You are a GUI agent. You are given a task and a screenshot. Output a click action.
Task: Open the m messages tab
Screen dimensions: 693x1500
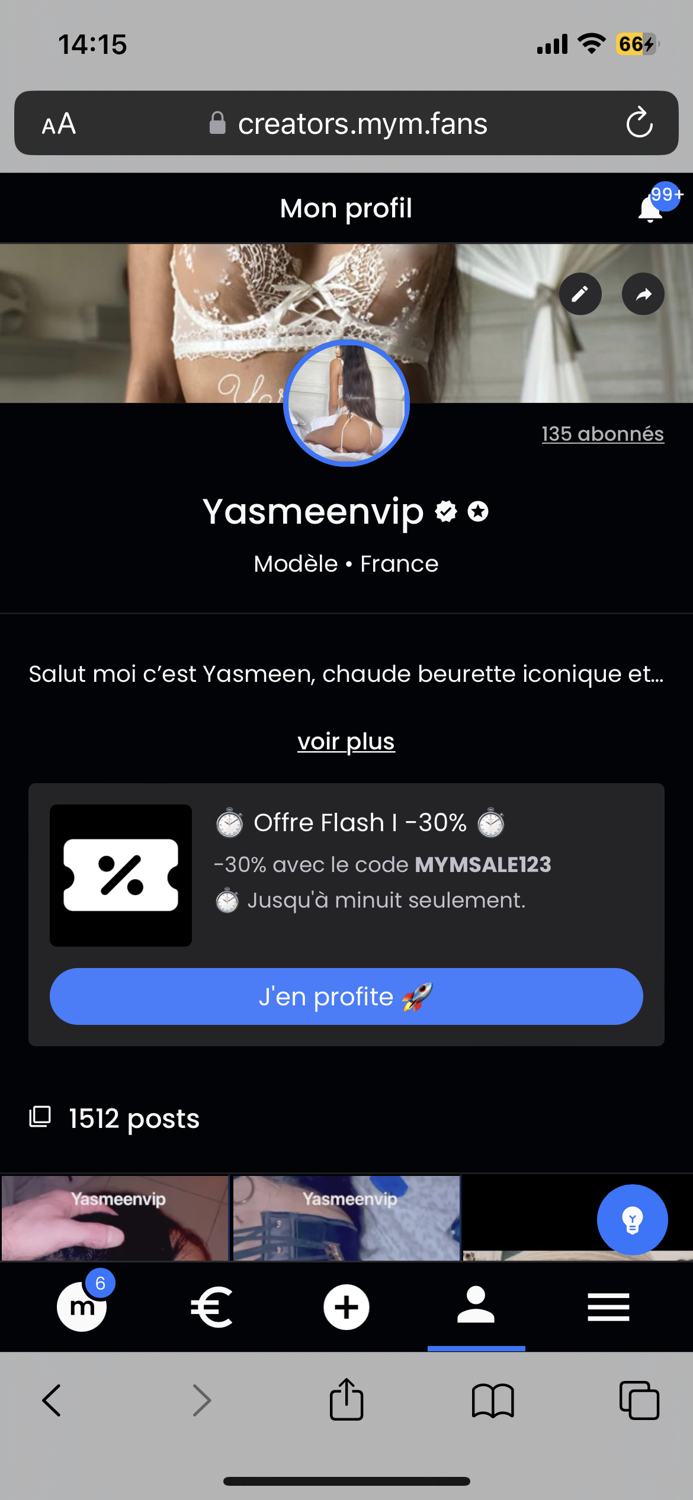[x=82, y=1307]
